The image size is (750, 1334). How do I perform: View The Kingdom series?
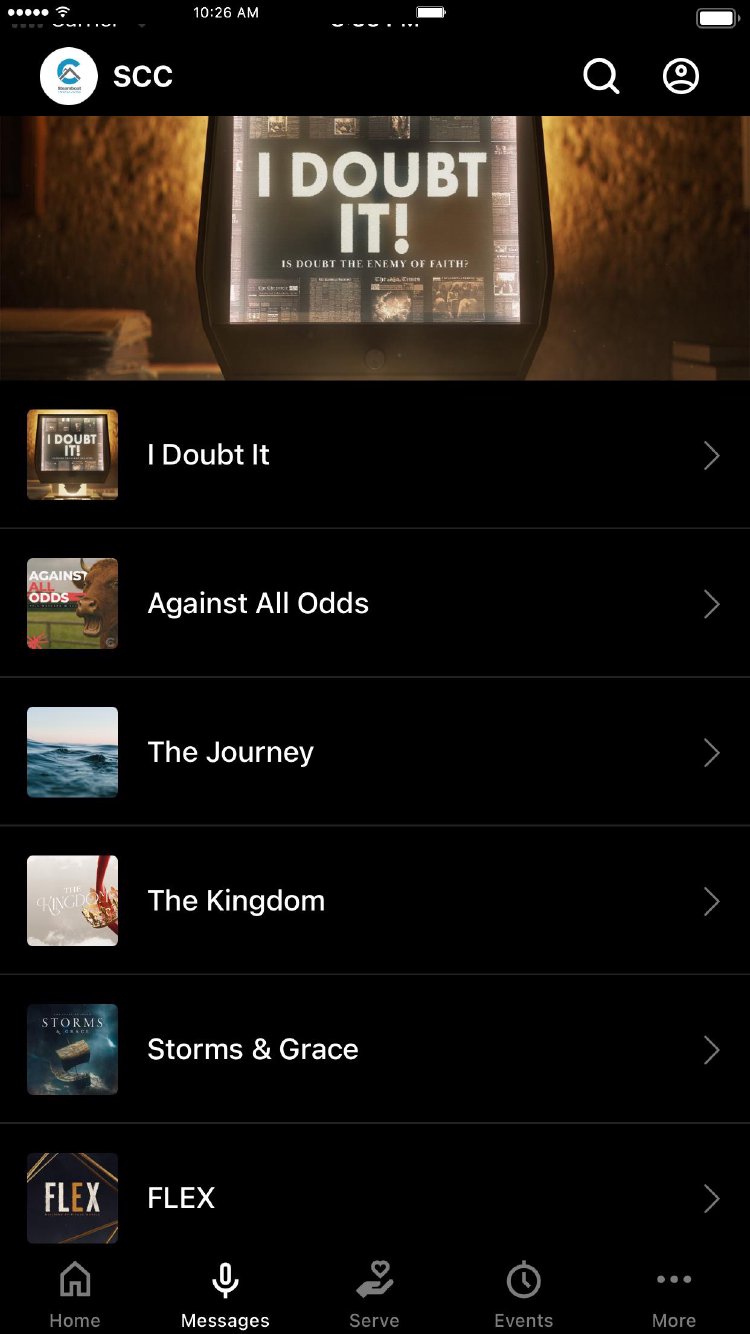[375, 900]
